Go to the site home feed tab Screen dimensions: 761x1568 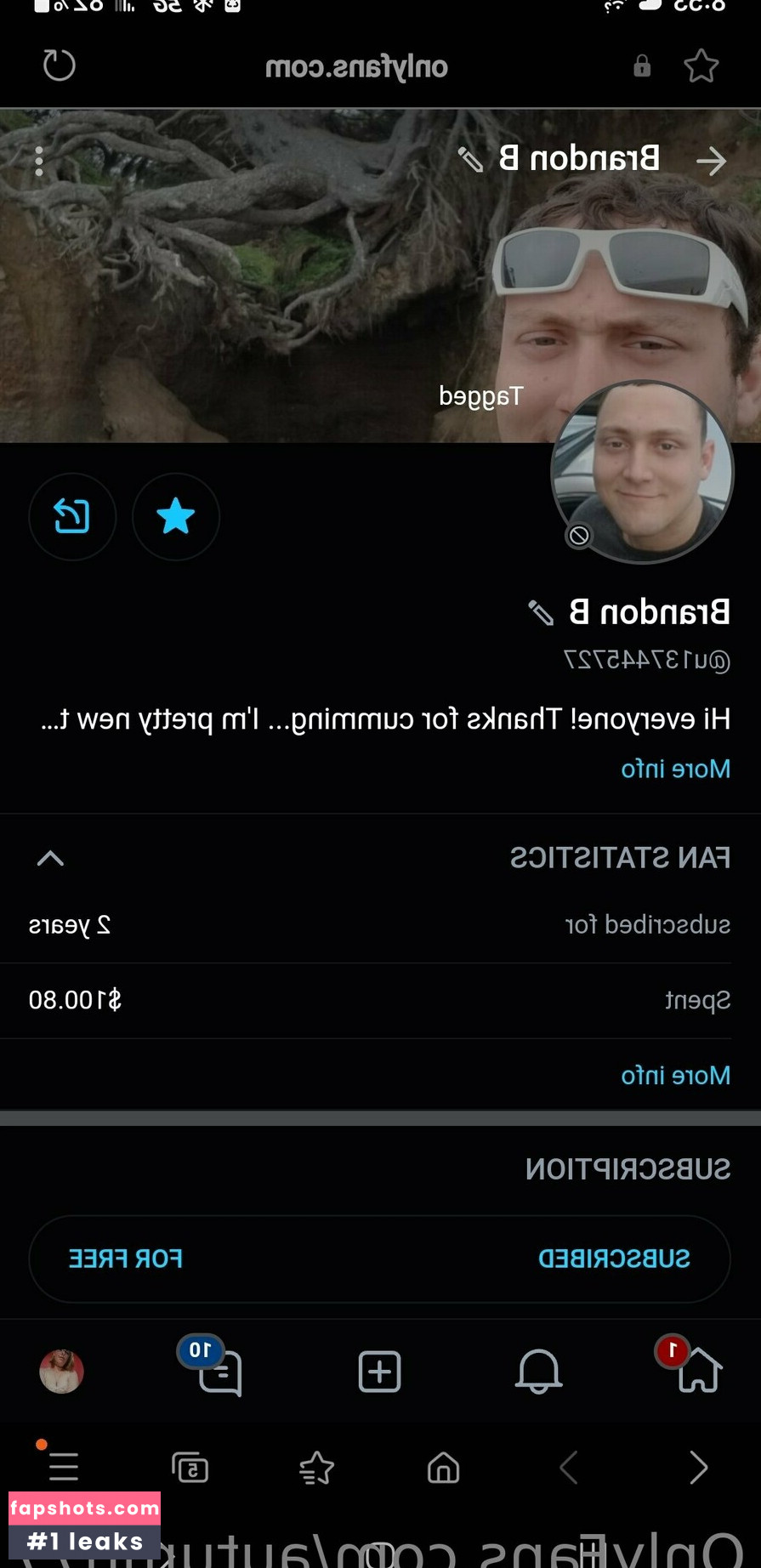click(697, 1371)
